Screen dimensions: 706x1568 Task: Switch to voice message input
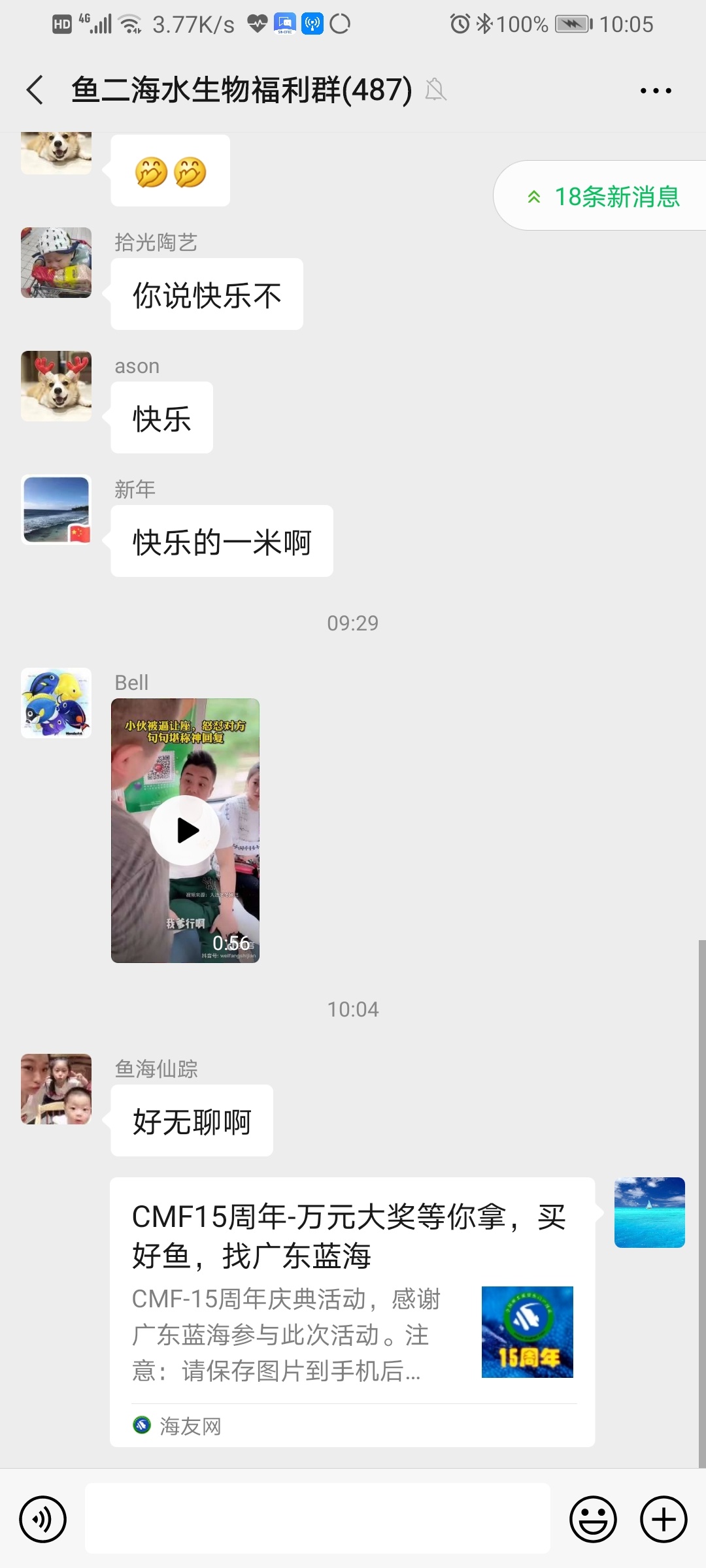click(43, 1519)
